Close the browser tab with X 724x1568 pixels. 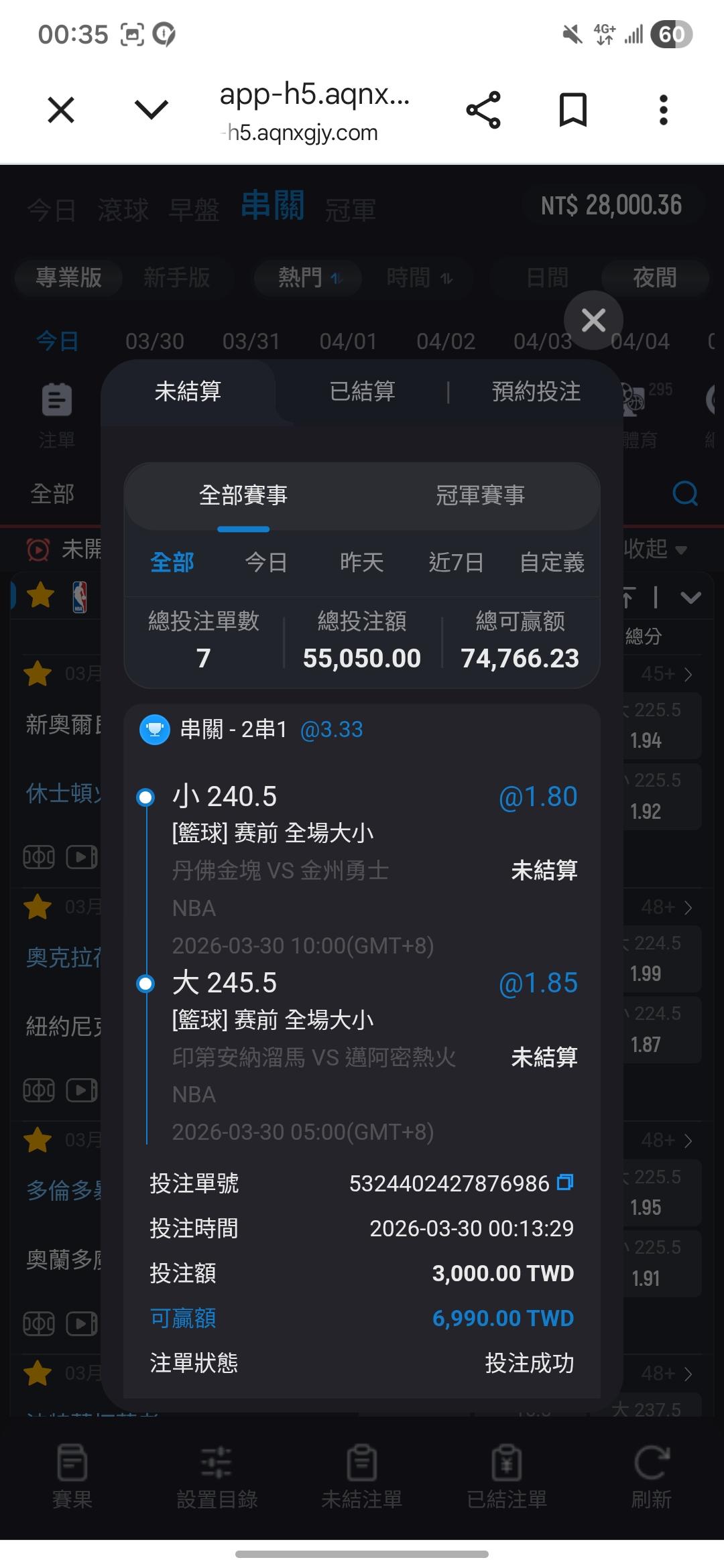pyautogui.click(x=61, y=110)
